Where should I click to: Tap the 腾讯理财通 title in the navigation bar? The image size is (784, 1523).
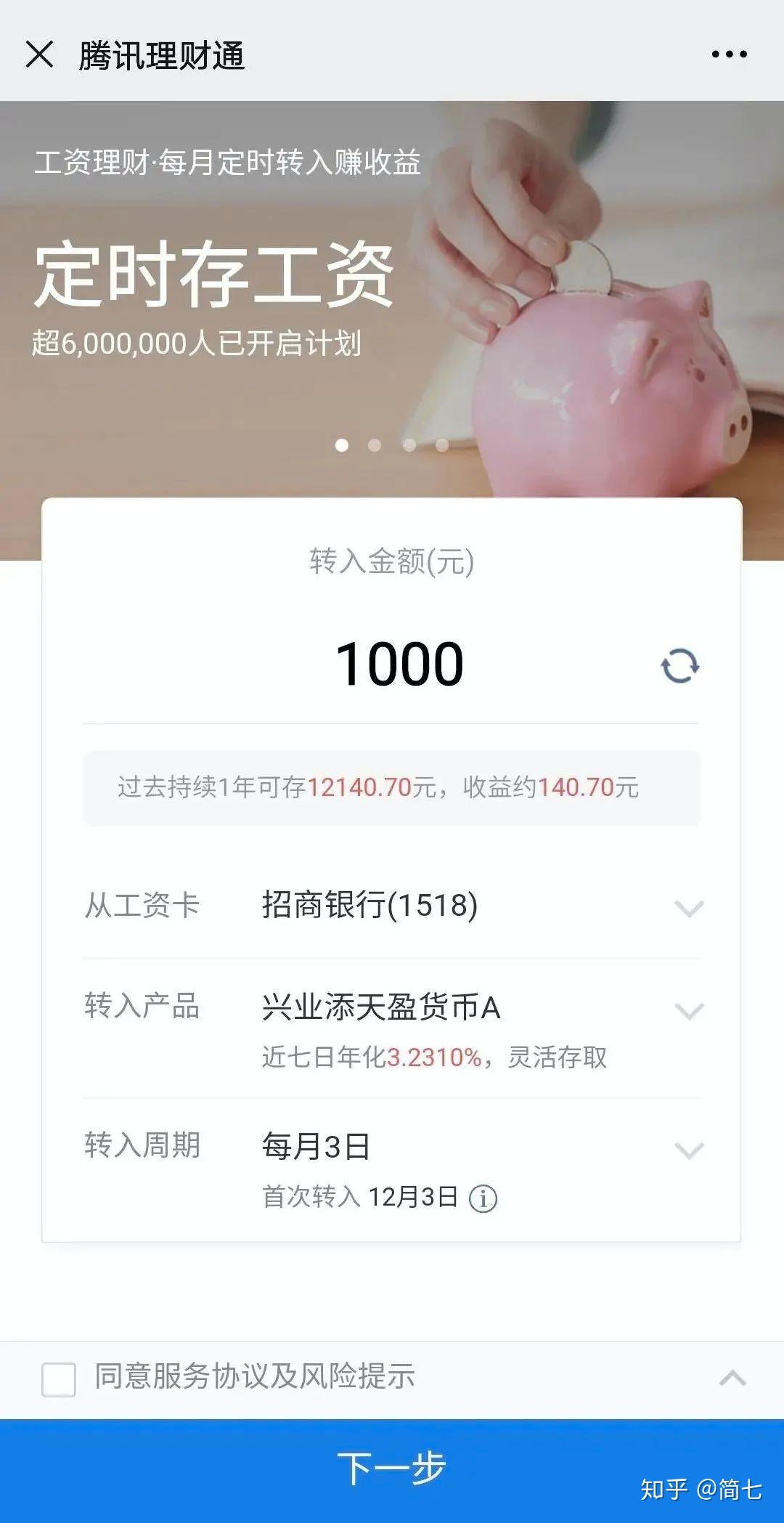[x=161, y=52]
